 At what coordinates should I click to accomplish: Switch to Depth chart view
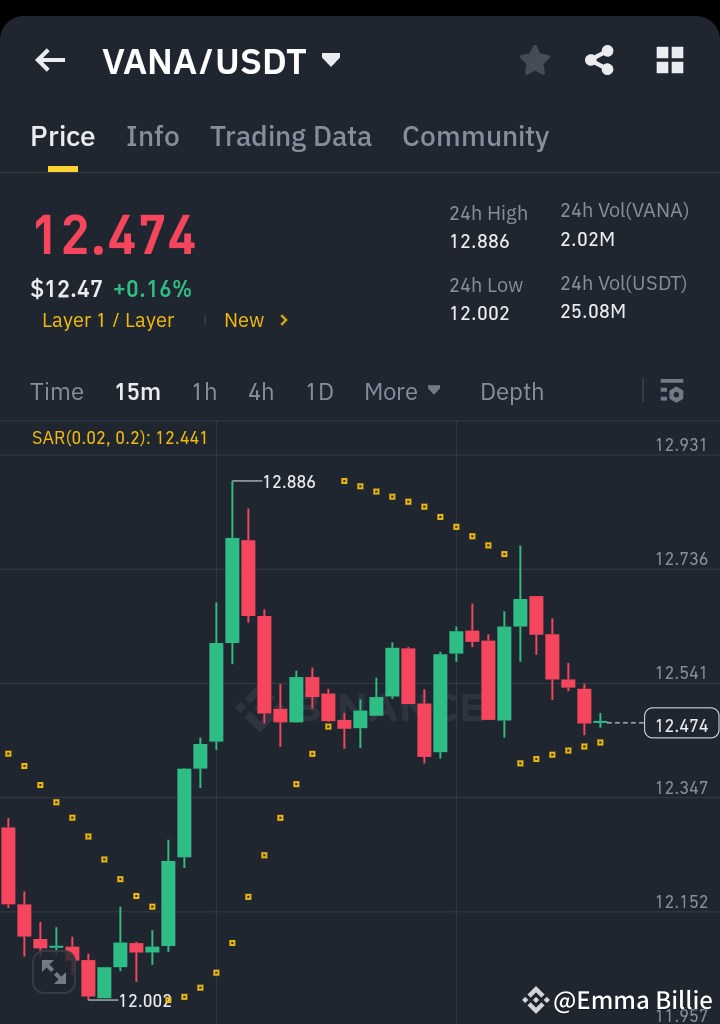pyautogui.click(x=511, y=392)
